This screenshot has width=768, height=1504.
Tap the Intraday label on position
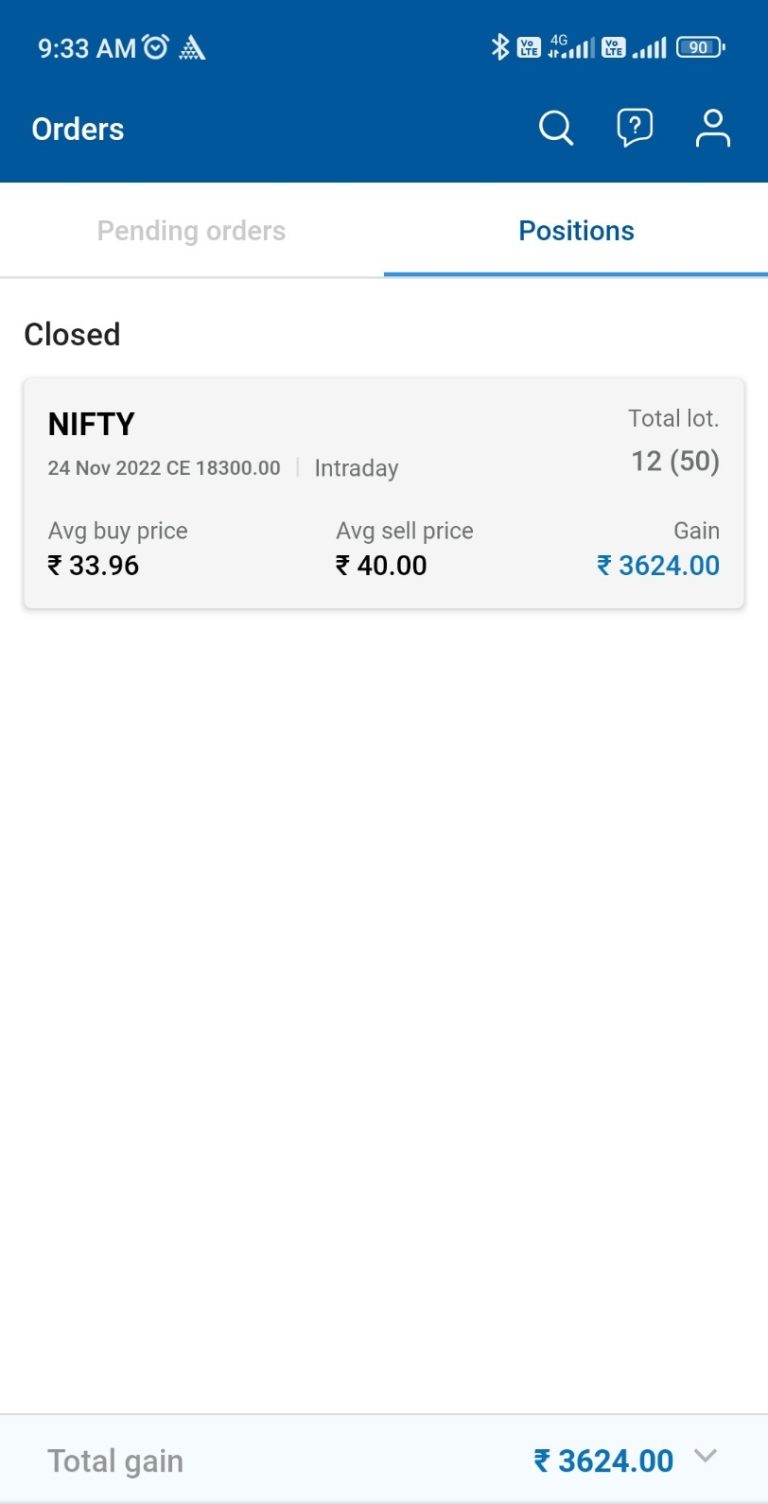[356, 468]
